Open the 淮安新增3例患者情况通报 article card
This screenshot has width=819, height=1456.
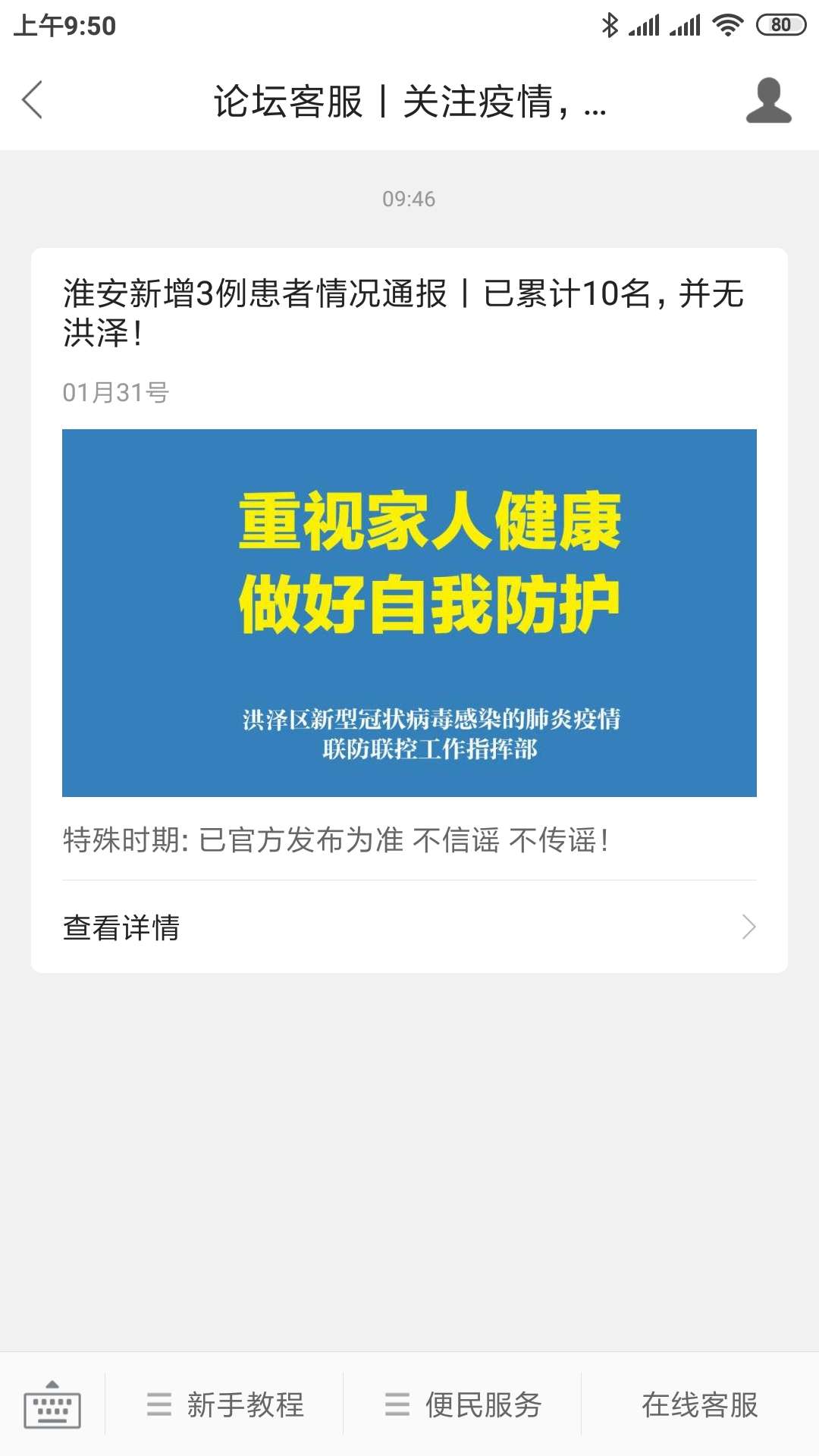pos(409,610)
